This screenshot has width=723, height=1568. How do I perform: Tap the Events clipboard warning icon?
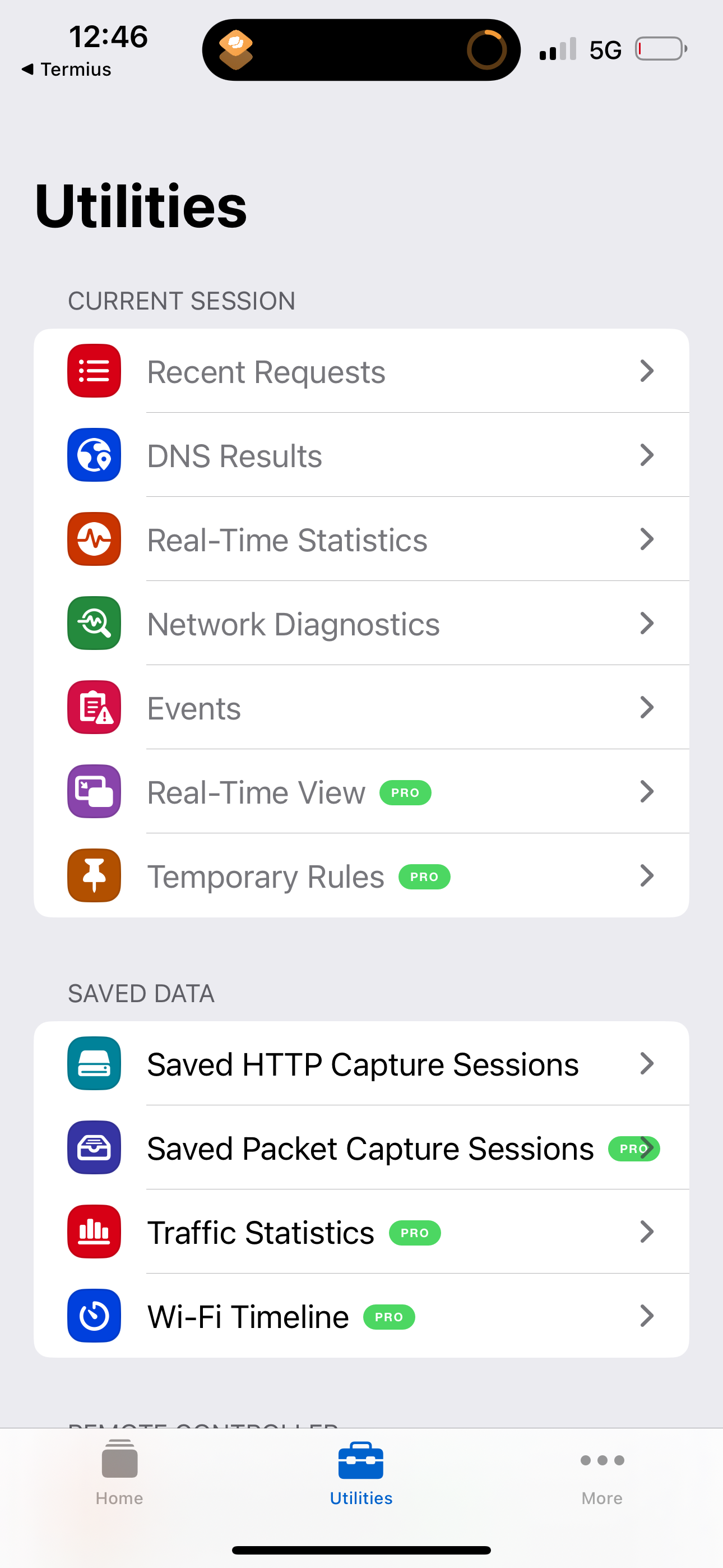[94, 707]
